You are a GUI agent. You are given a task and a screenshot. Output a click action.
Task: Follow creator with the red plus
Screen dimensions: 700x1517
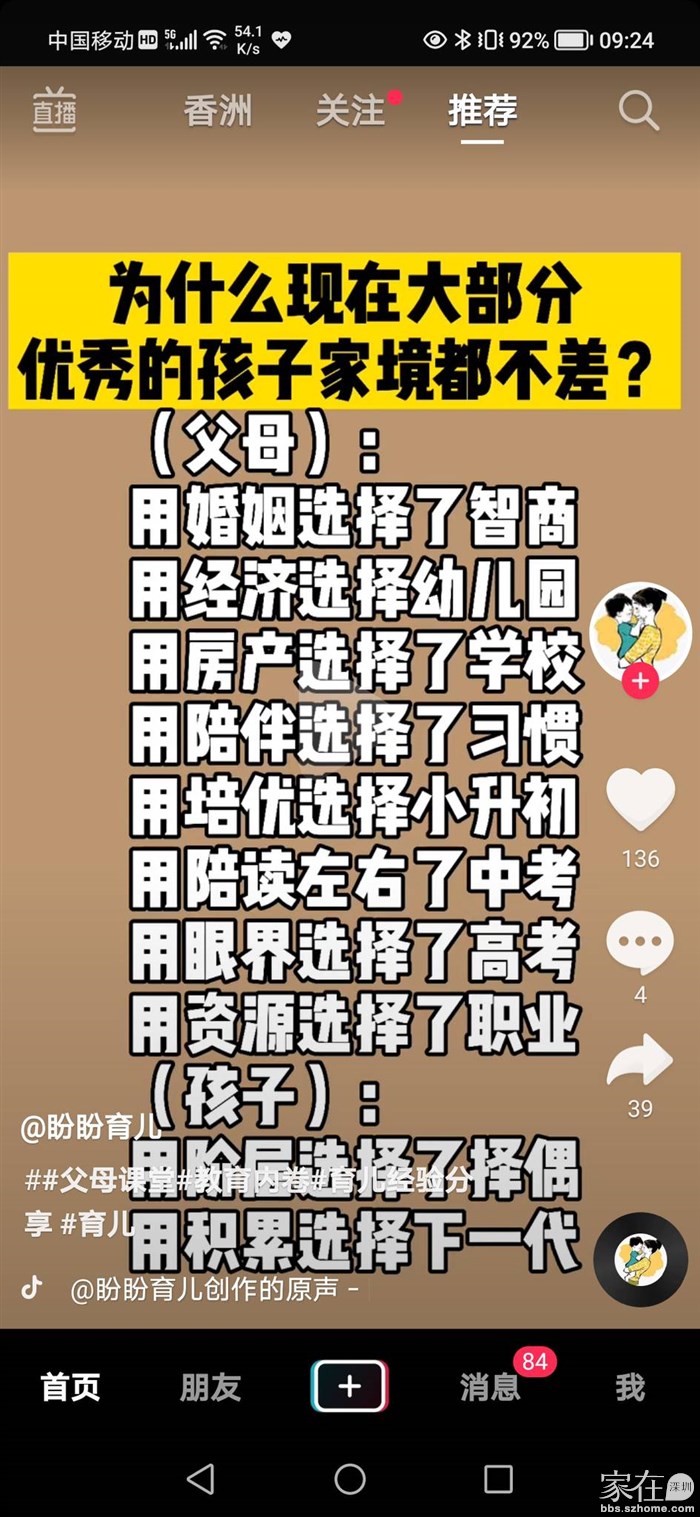640,683
